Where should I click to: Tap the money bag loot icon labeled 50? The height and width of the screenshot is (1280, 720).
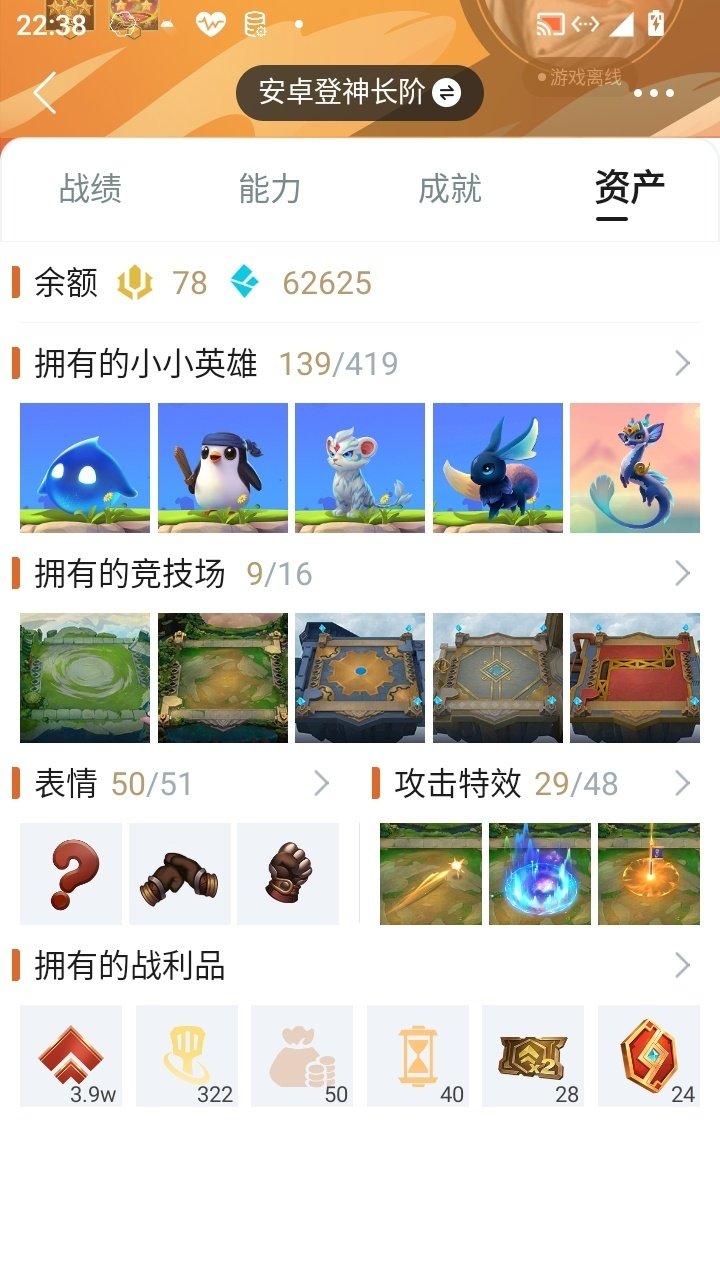301,1048
